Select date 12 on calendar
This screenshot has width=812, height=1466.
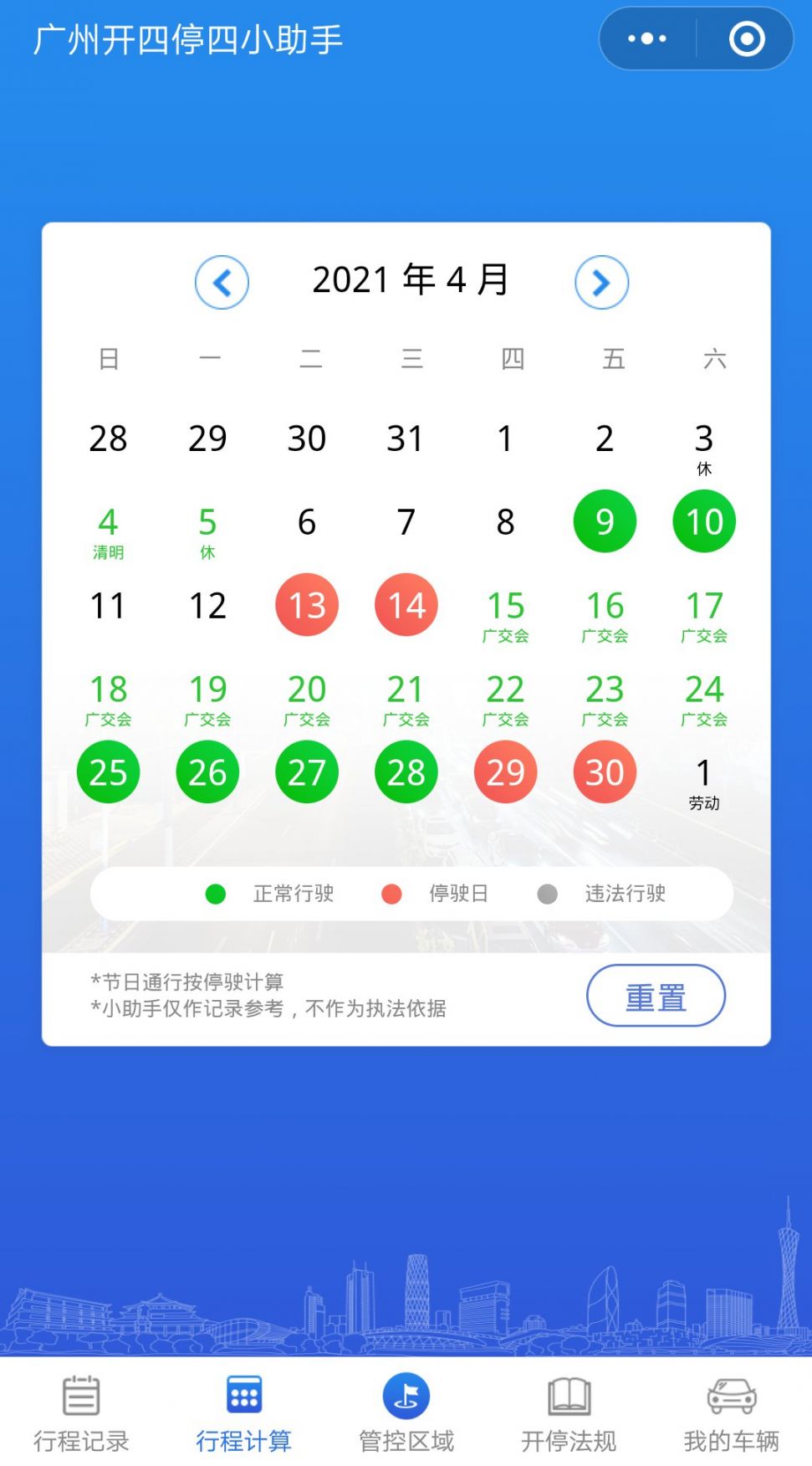point(207,606)
